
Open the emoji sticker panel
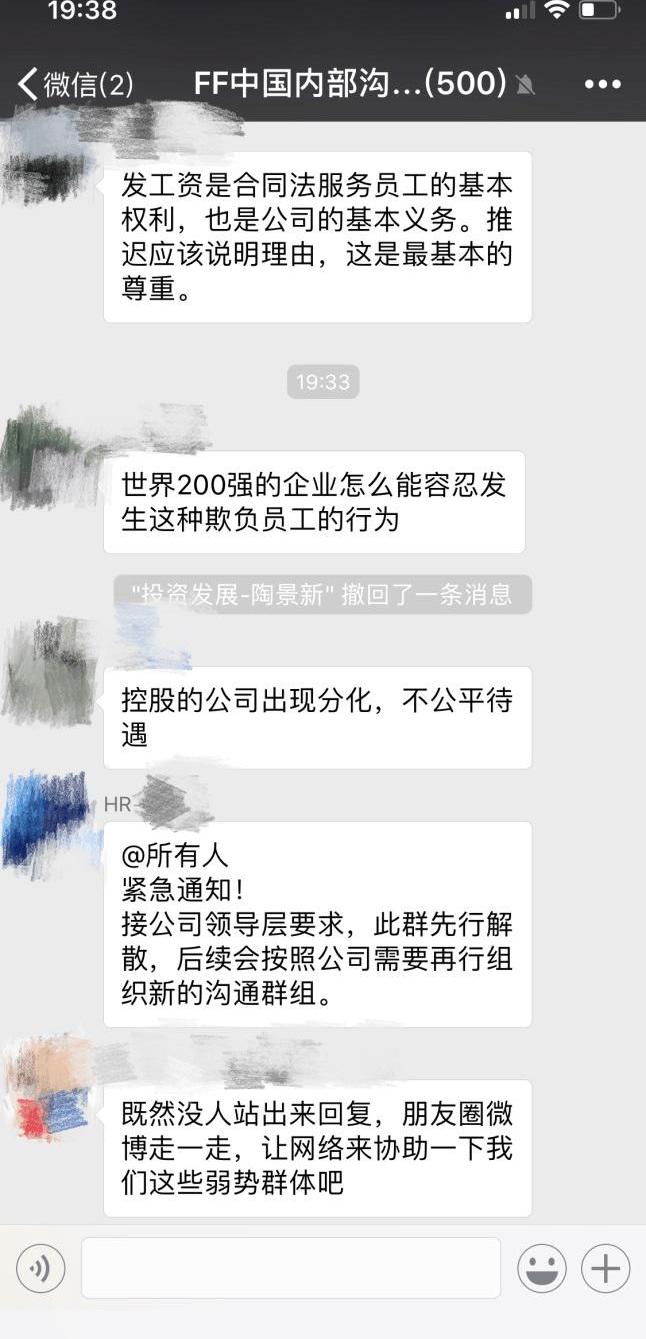coord(541,1269)
